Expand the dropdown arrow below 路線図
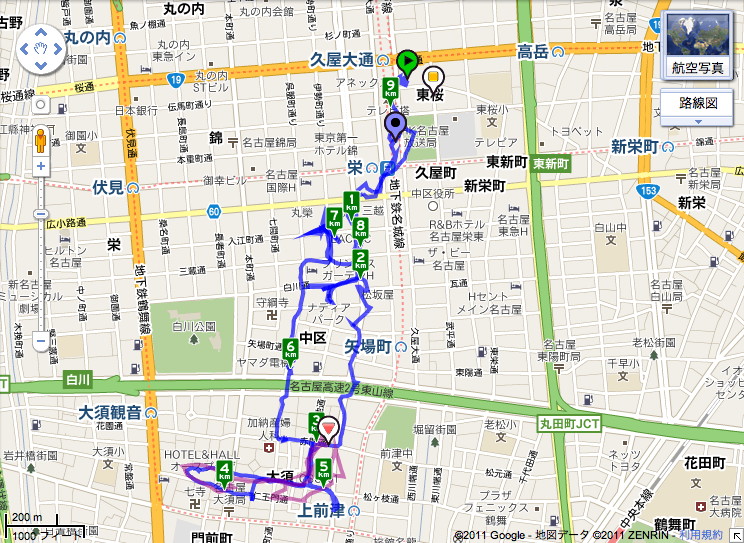Screen dimensions: 744x543 (x=698, y=121)
